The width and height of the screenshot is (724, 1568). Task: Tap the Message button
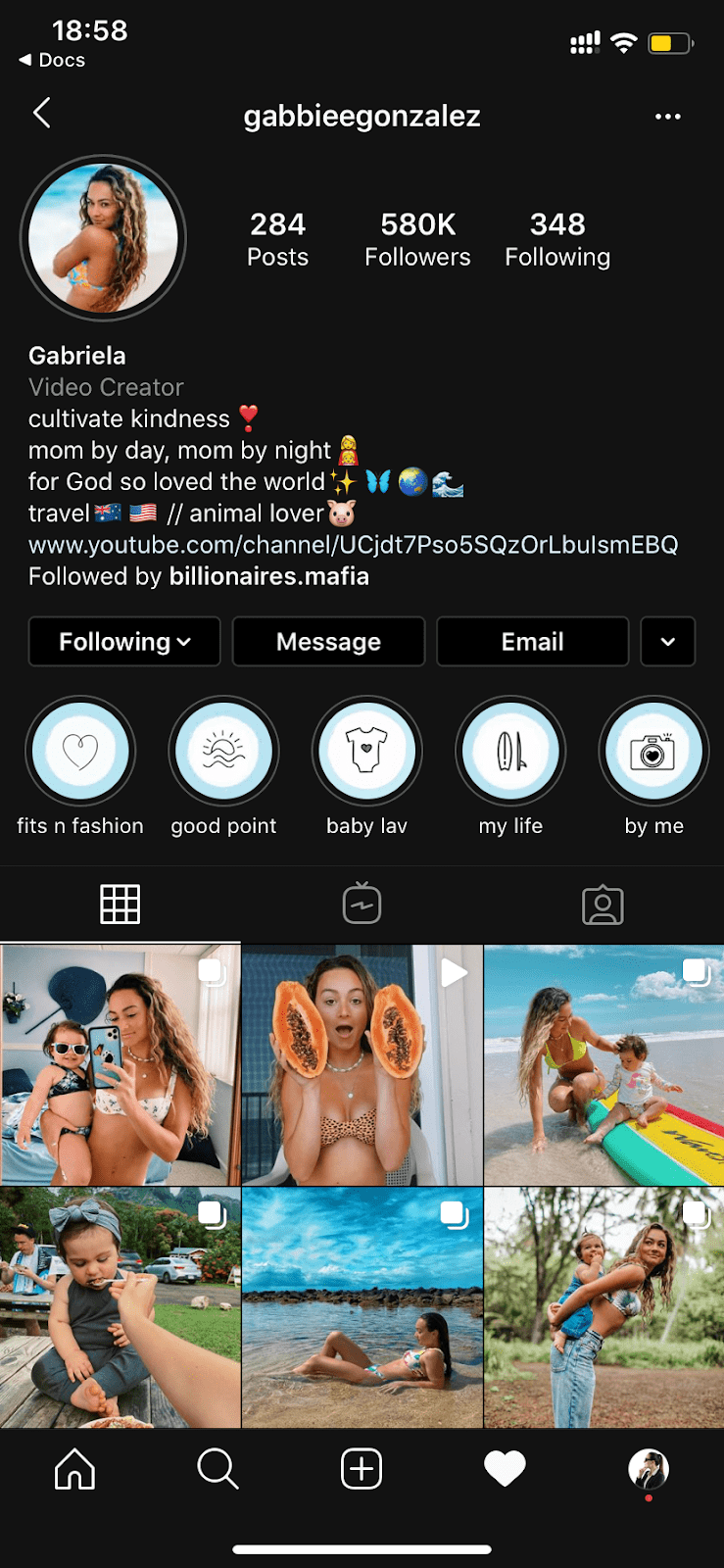pos(328,642)
